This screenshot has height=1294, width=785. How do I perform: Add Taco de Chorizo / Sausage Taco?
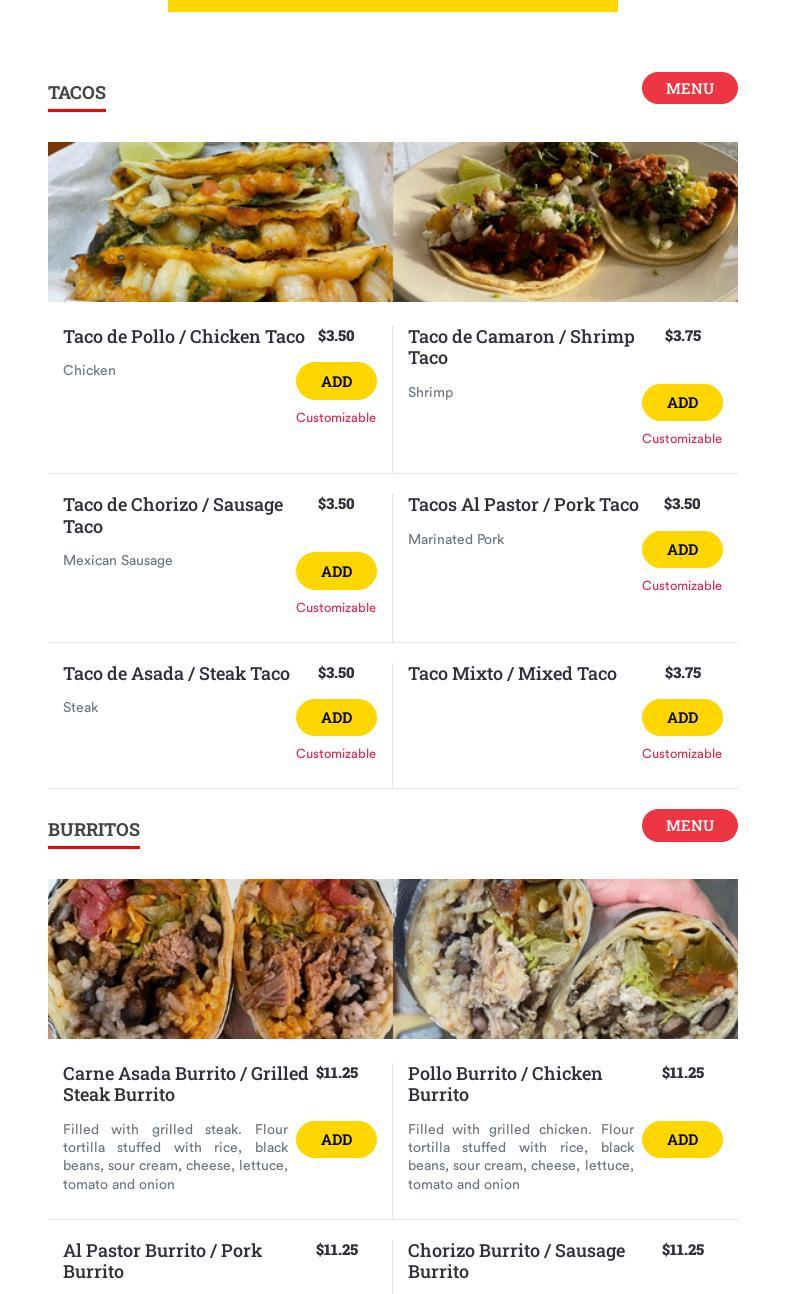(336, 571)
